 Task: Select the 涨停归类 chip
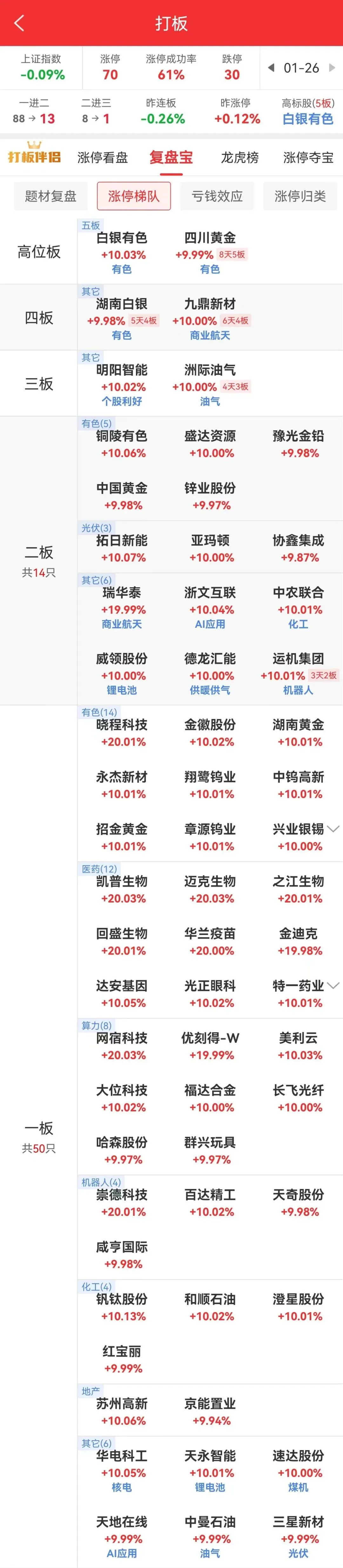coord(300,196)
